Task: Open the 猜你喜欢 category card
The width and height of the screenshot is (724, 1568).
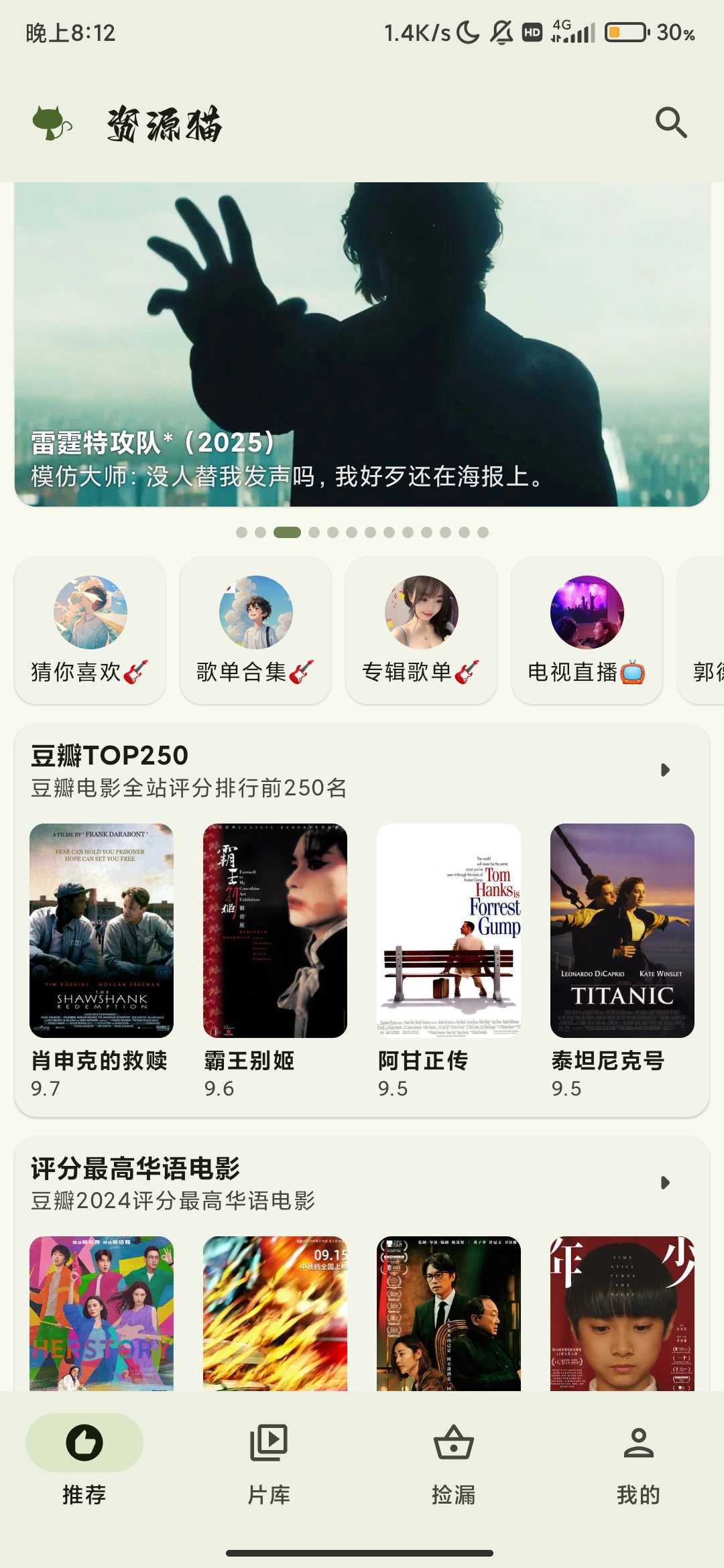Action: (x=90, y=630)
